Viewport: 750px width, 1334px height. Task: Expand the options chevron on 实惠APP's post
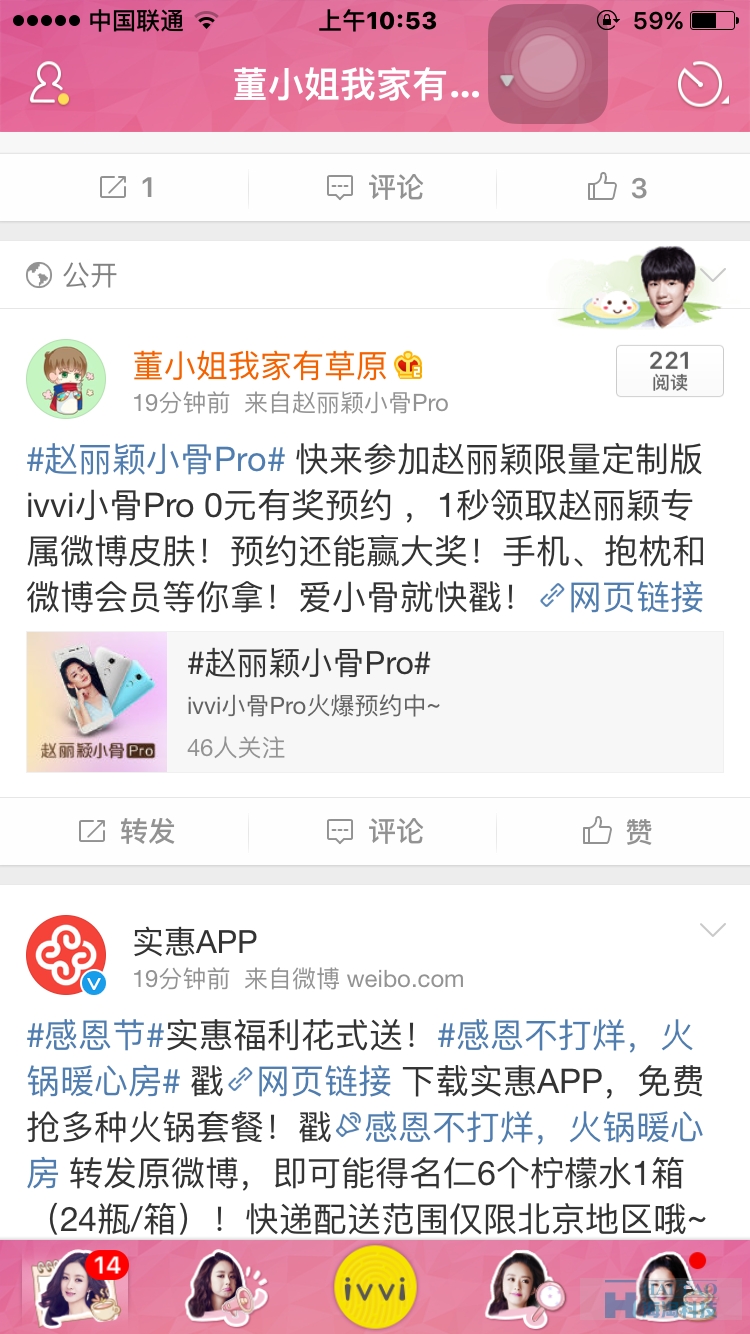[x=712, y=931]
